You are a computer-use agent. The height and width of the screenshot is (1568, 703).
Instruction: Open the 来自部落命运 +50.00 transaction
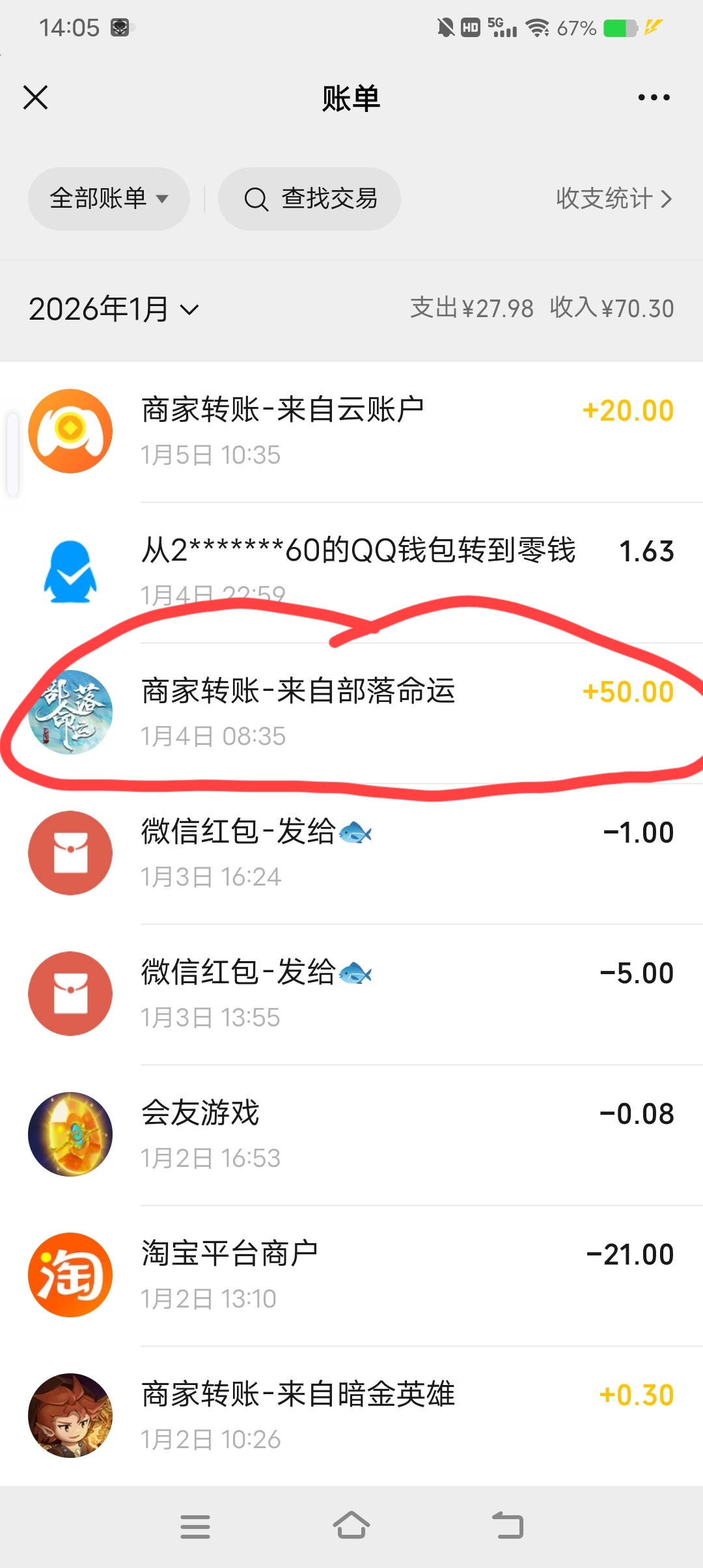pos(351,712)
